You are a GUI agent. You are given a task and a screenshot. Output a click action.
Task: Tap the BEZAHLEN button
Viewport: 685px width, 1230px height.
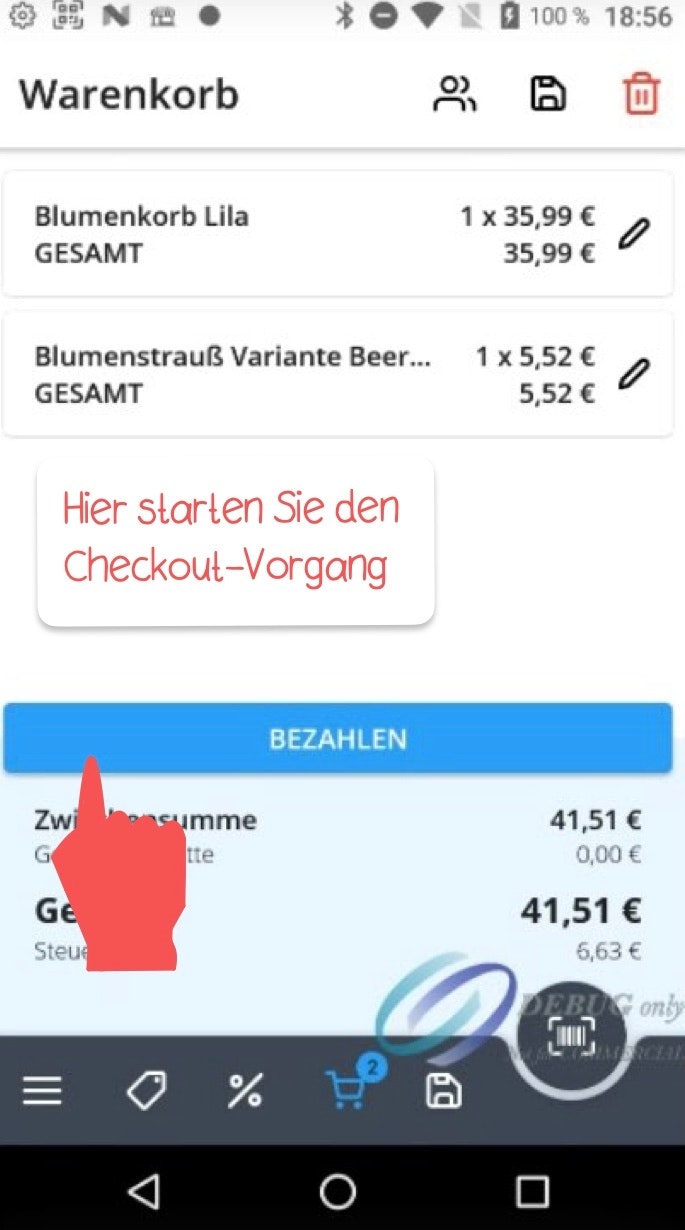[338, 739]
